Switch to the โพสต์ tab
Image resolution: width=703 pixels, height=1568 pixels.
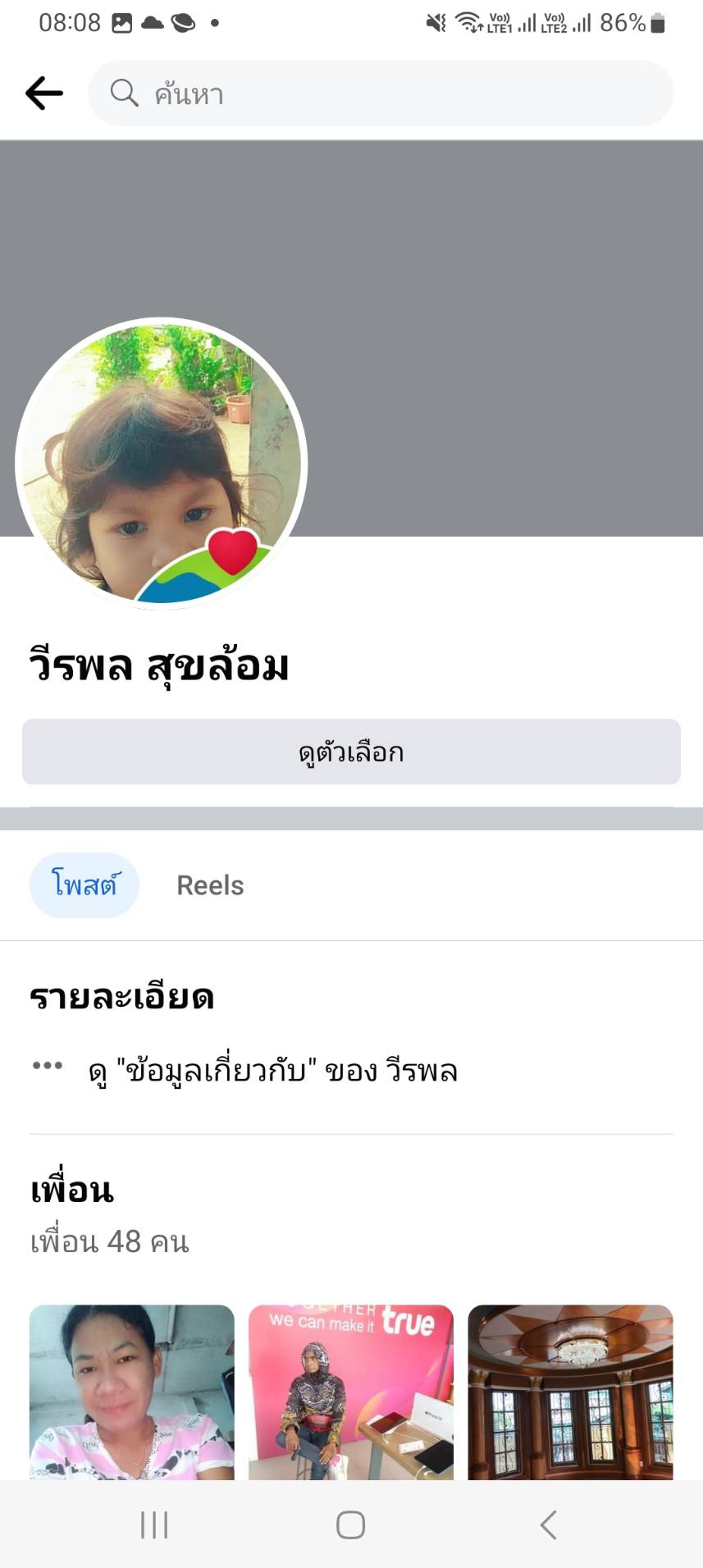[x=84, y=885]
